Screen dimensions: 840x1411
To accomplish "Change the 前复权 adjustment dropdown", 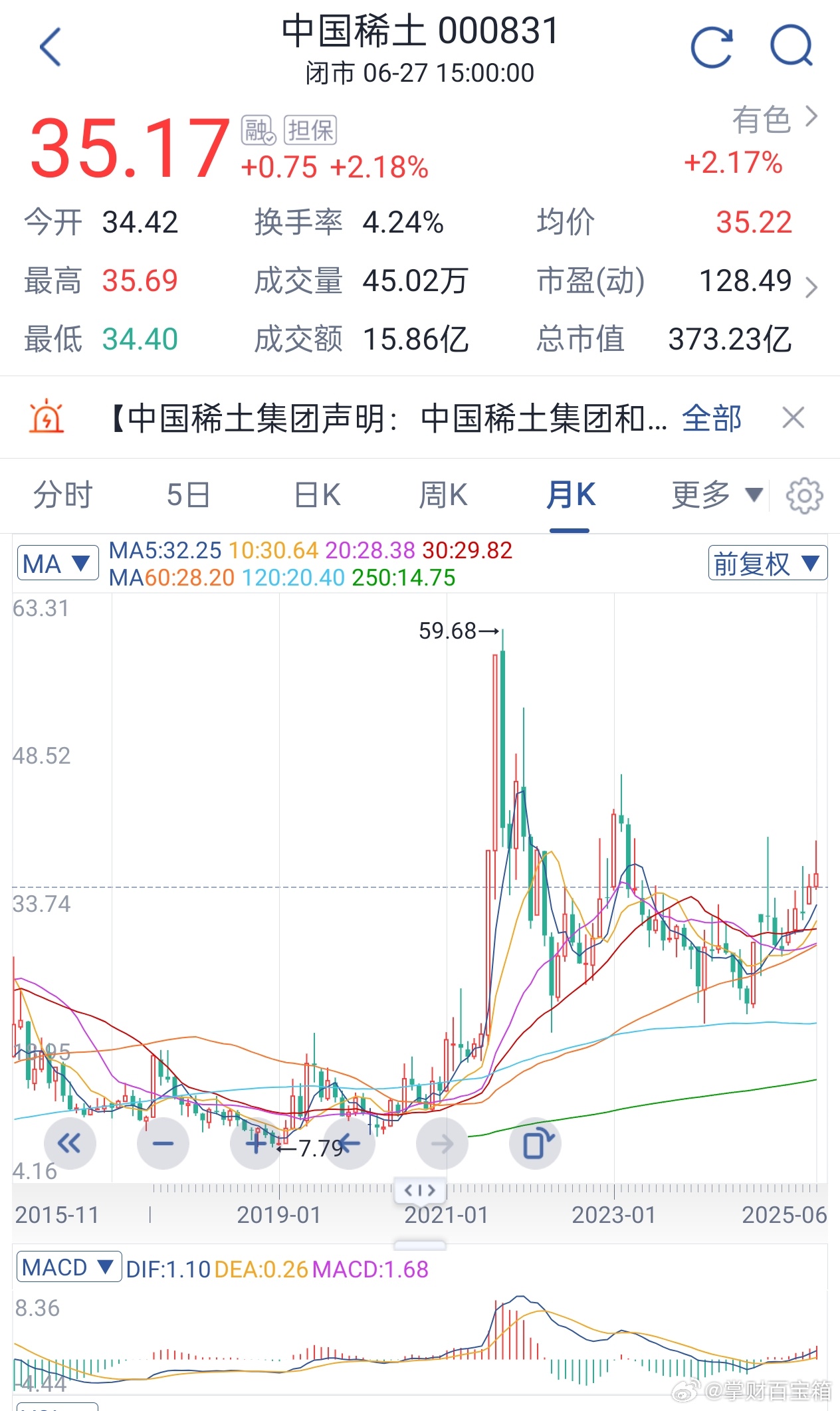I will coord(768,563).
